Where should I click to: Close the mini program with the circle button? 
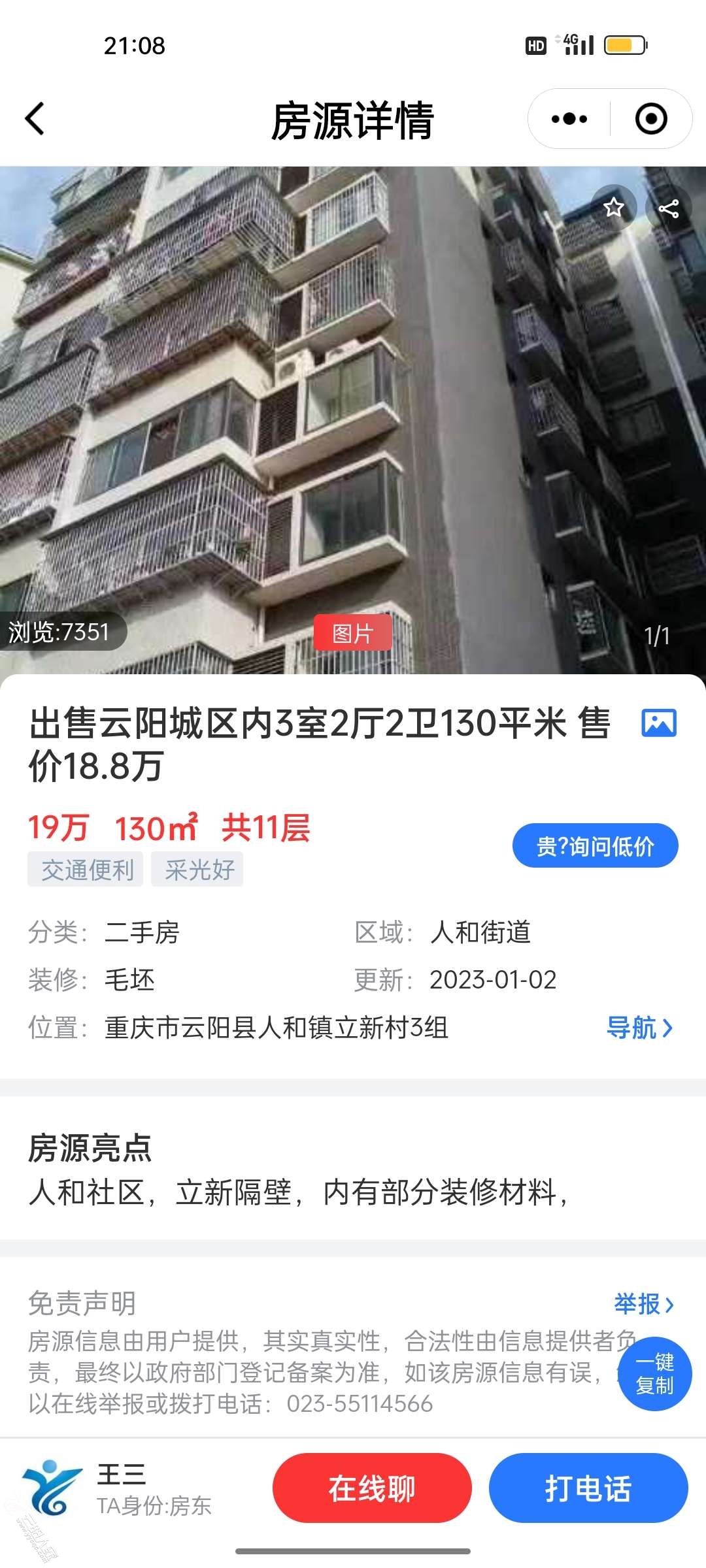(x=651, y=119)
